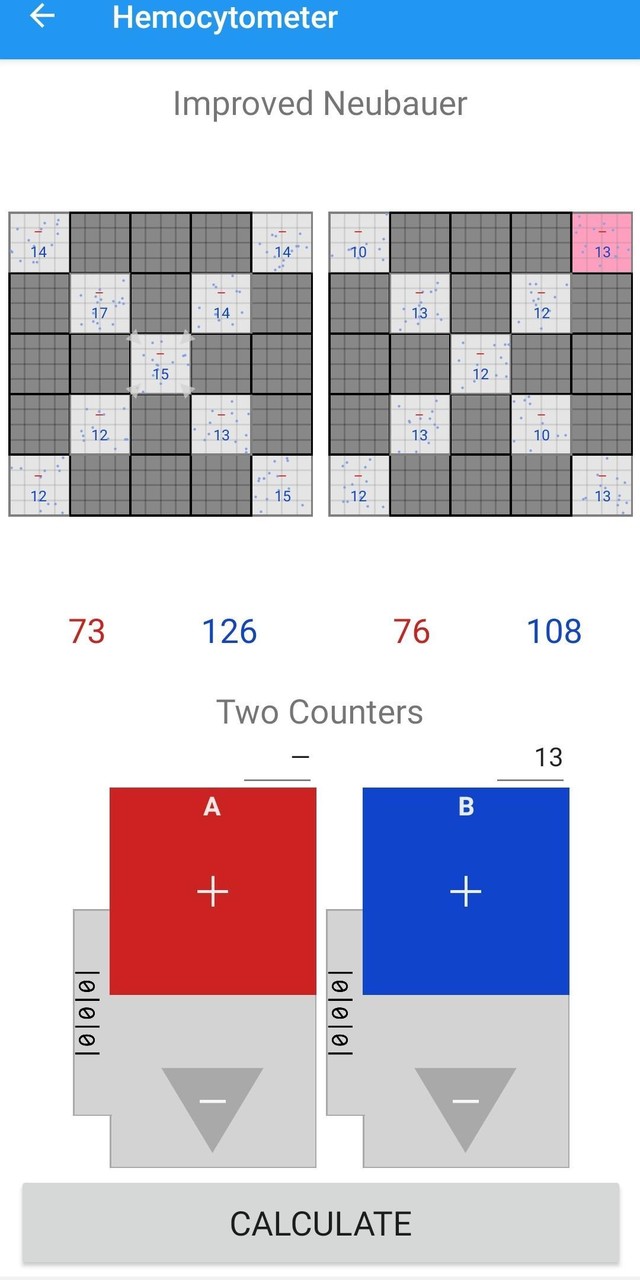Select the pink highlighted square in the right chamber
This screenshot has height=1280, width=640.
(602, 243)
